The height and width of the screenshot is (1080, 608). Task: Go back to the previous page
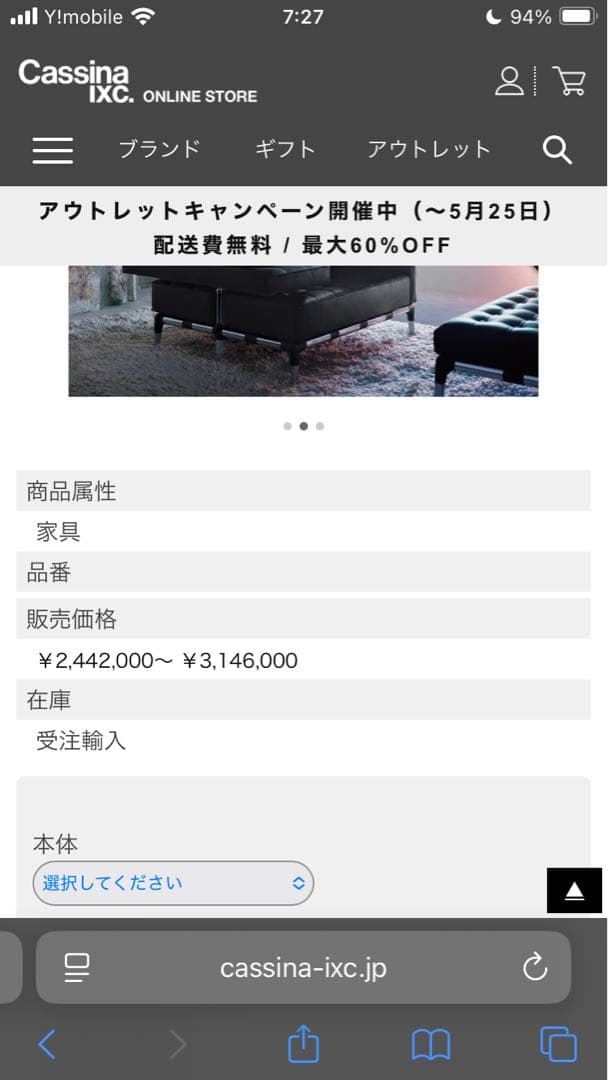pos(46,1045)
